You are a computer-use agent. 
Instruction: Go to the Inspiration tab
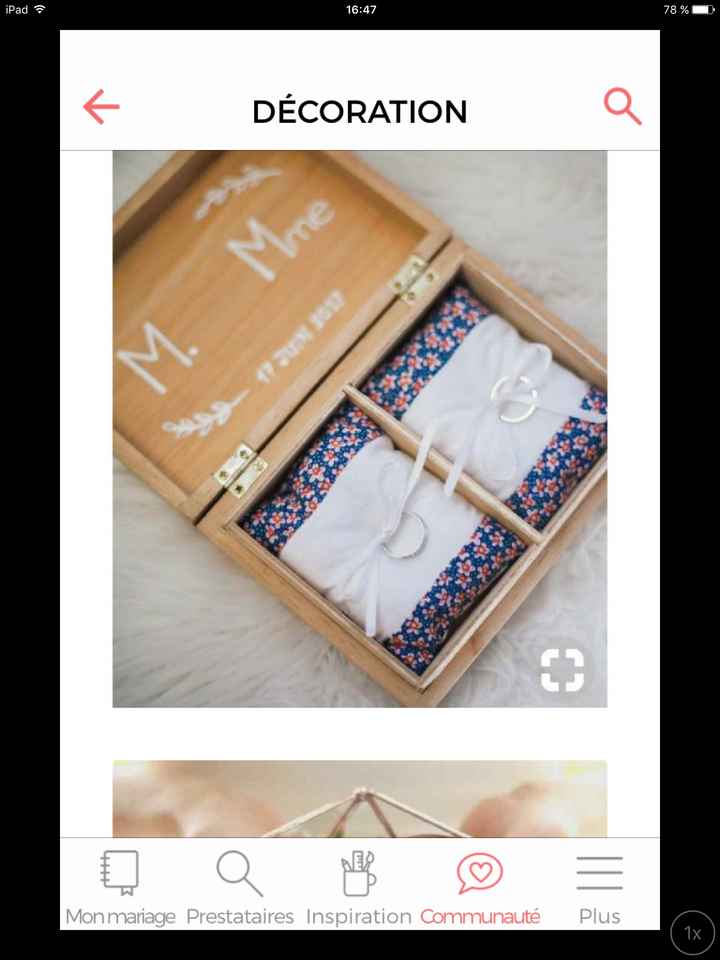(x=358, y=886)
